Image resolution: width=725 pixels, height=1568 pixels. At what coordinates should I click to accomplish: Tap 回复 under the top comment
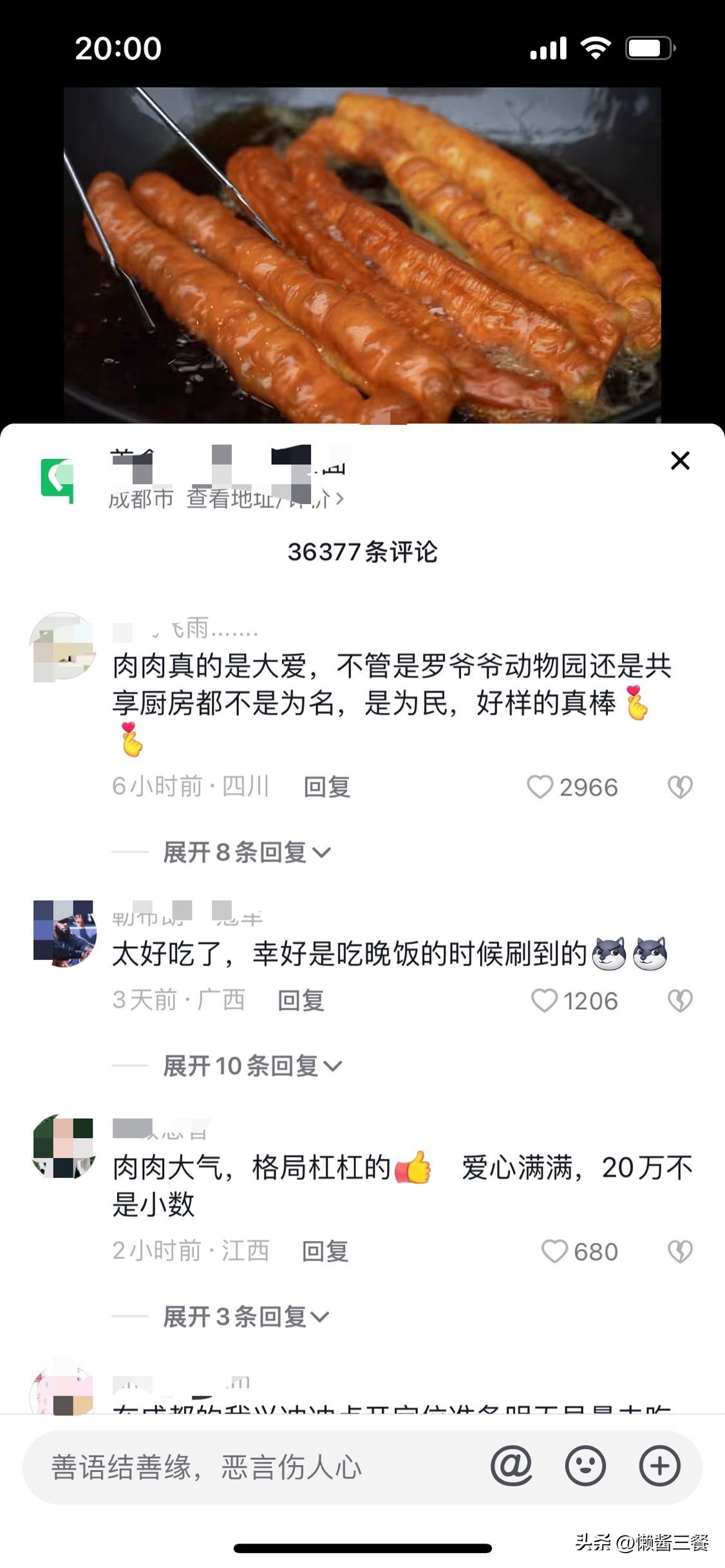[x=326, y=787]
